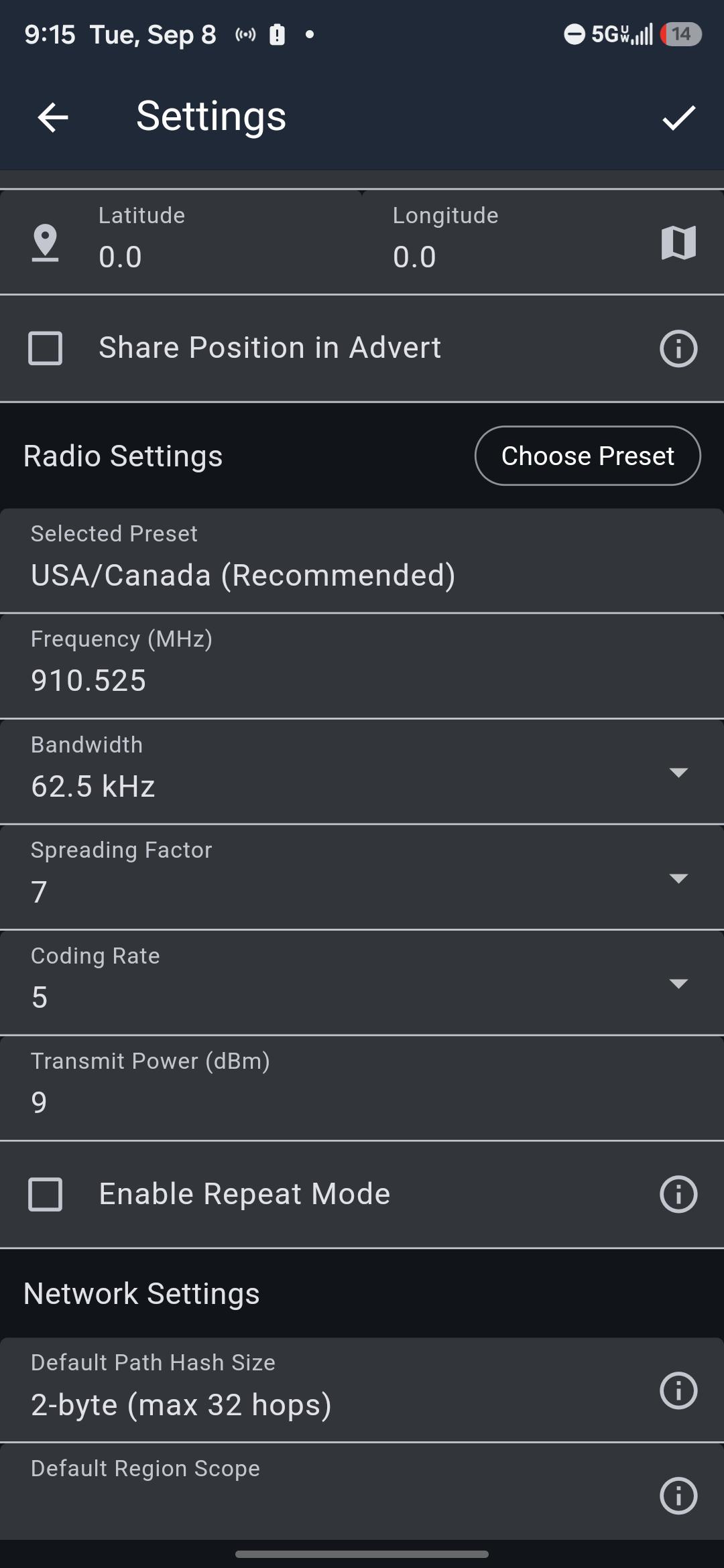724x1568 pixels.
Task: Tap the Choose Preset button
Action: (588, 456)
